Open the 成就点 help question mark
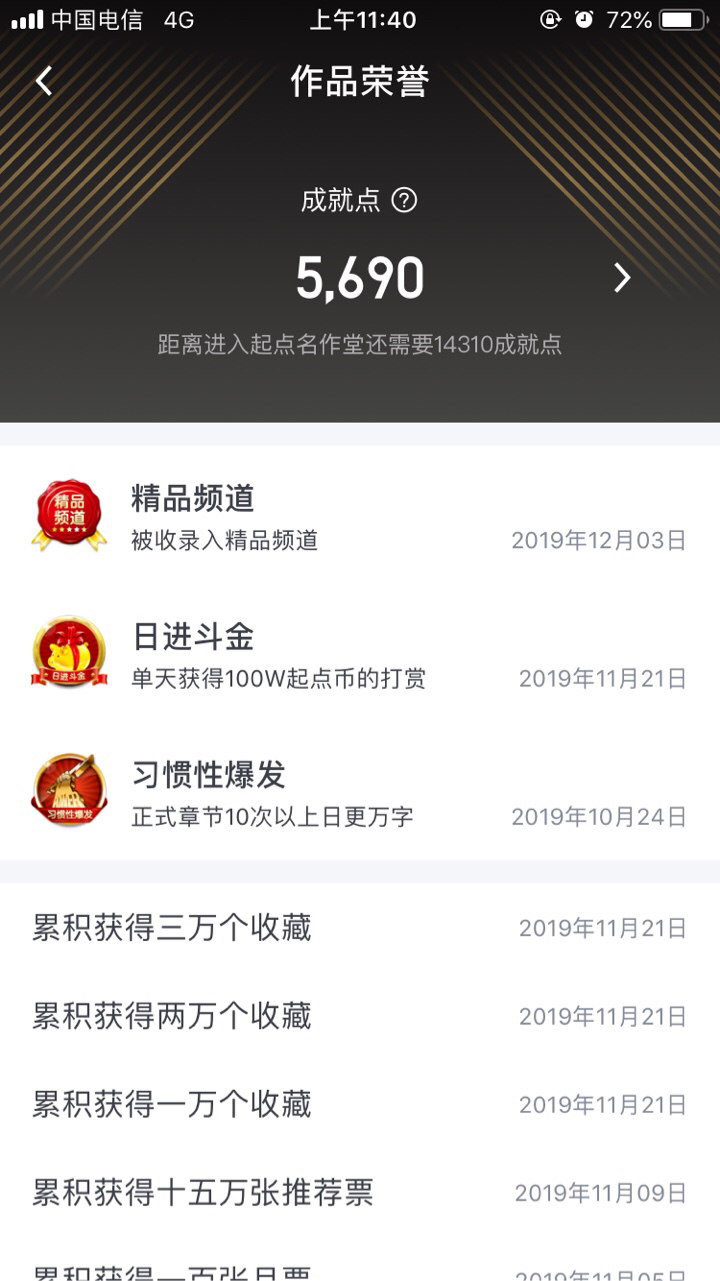 [x=404, y=200]
